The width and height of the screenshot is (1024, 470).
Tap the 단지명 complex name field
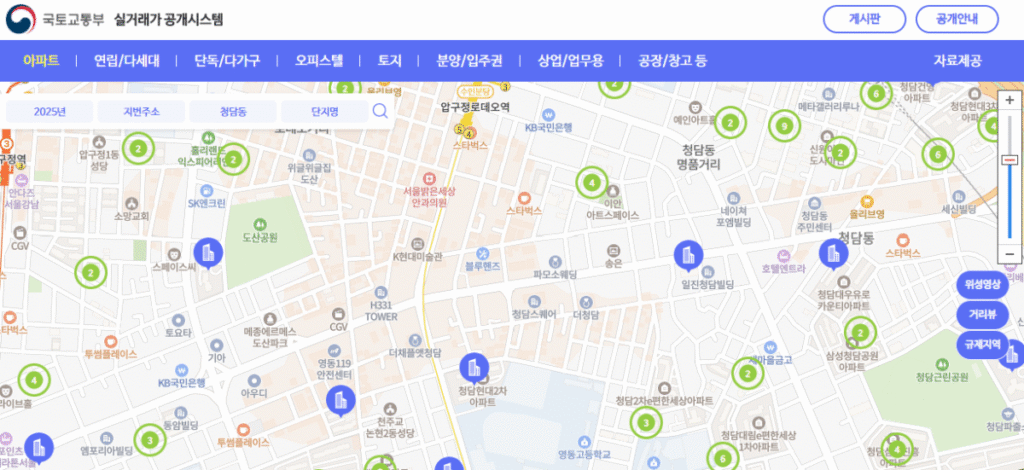coord(324,111)
